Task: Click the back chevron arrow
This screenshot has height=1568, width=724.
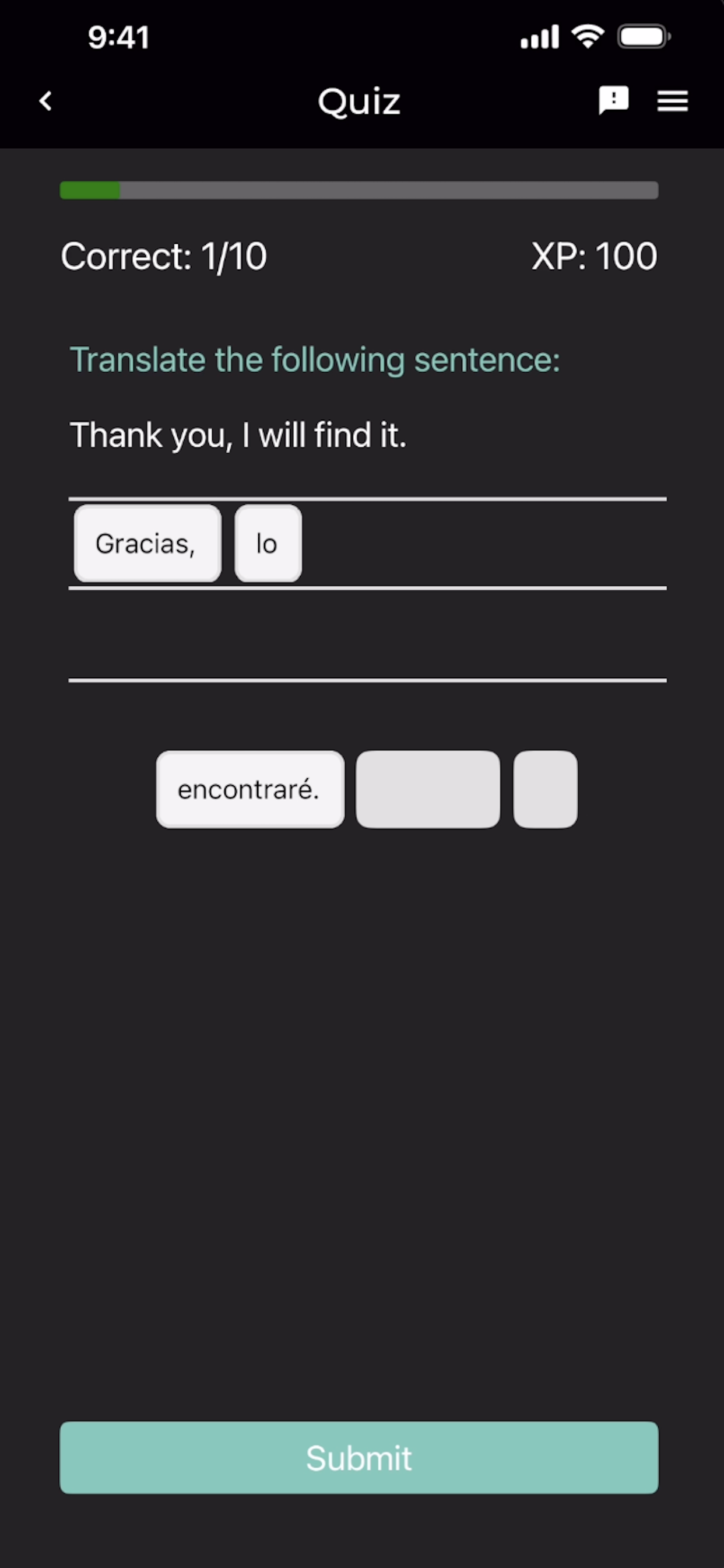Action: point(45,100)
